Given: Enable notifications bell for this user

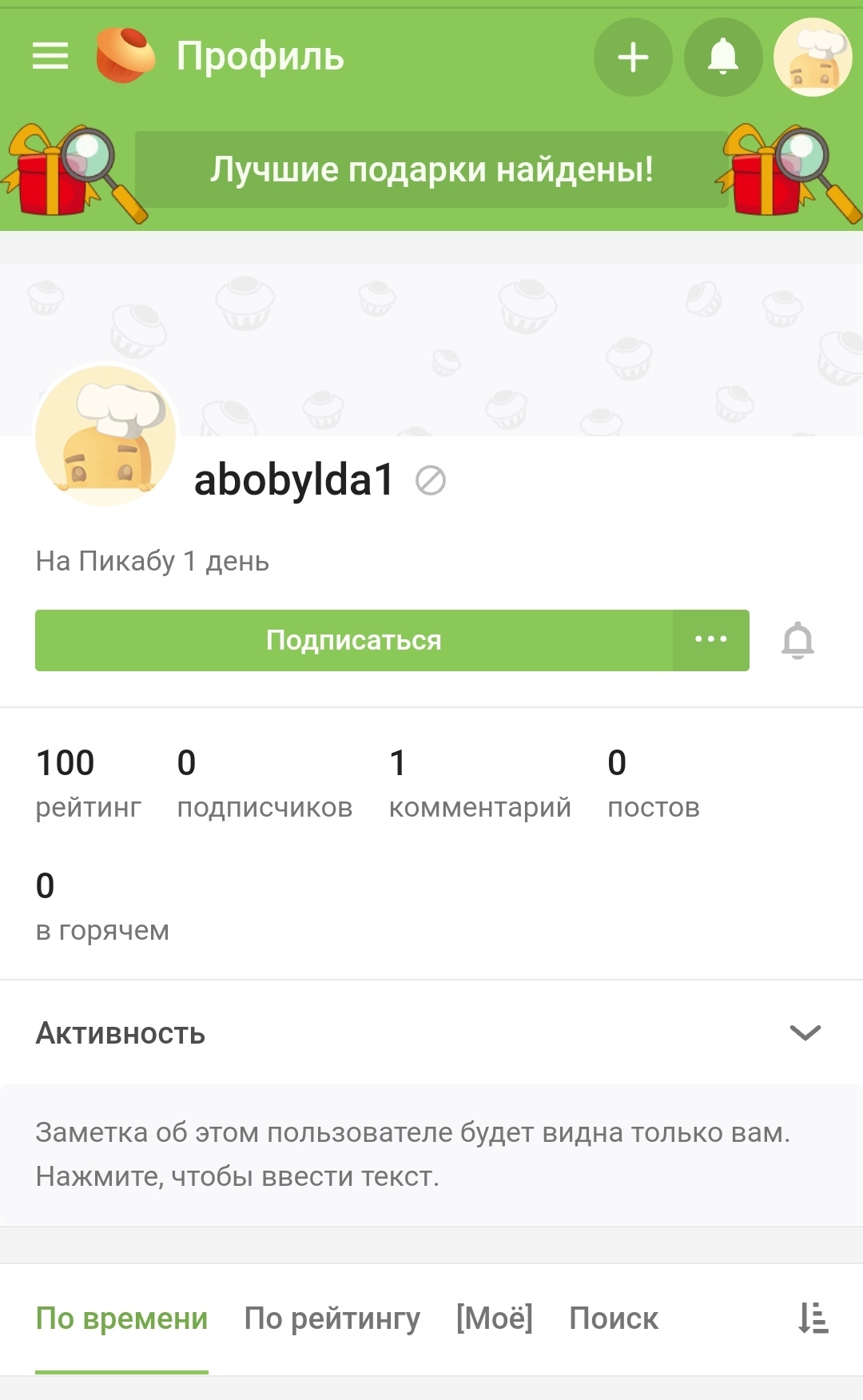Looking at the screenshot, I should (797, 641).
